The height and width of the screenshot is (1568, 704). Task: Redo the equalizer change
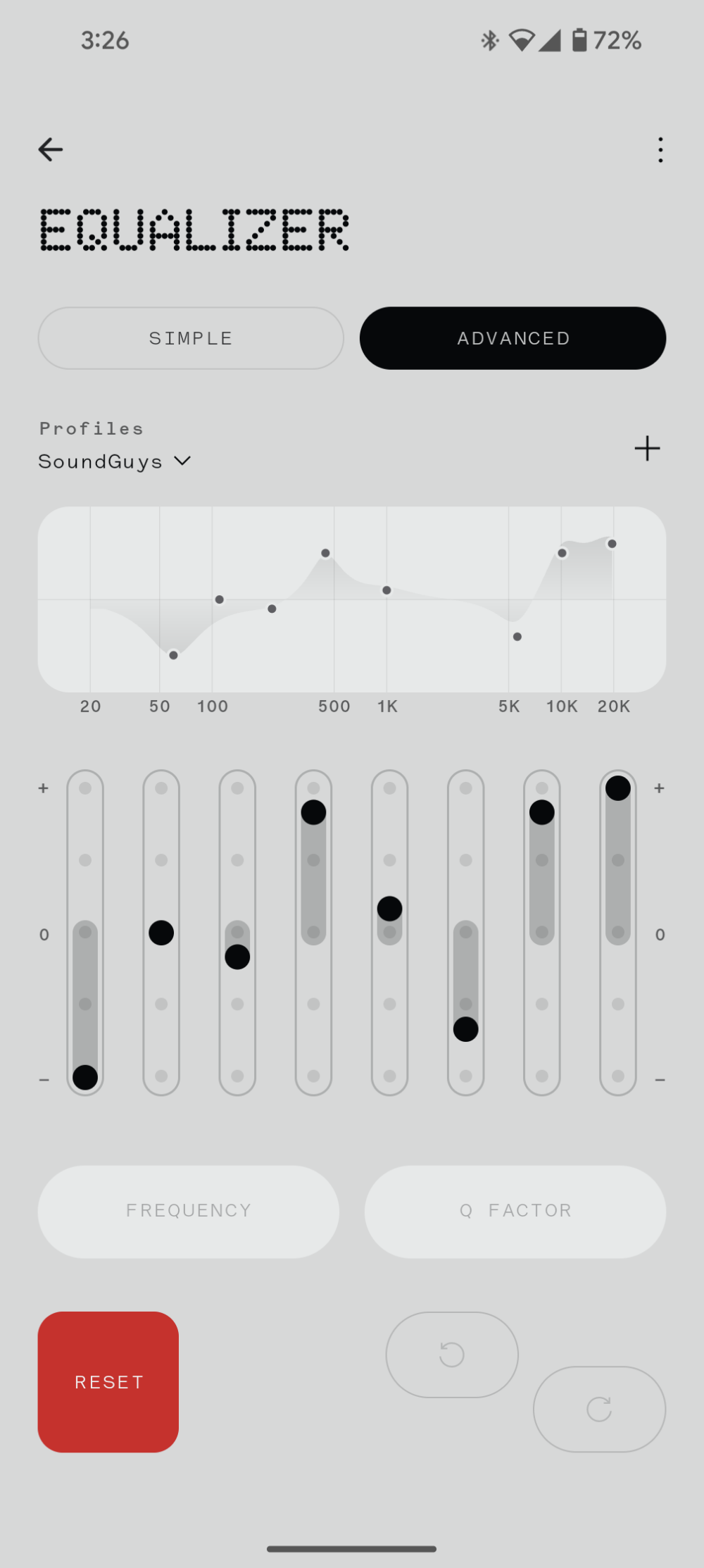pyautogui.click(x=599, y=1410)
